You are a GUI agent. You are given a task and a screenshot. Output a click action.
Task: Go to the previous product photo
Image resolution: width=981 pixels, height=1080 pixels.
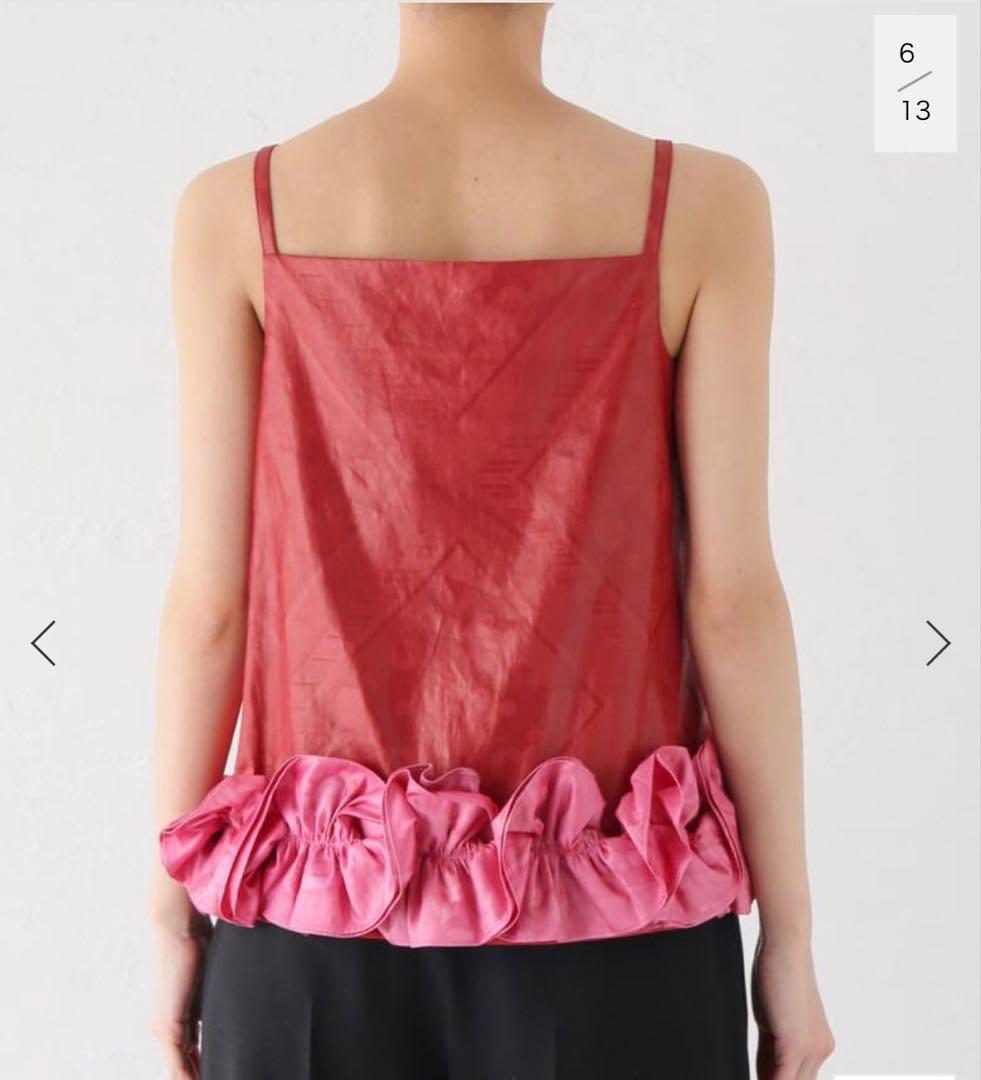[x=43, y=643]
